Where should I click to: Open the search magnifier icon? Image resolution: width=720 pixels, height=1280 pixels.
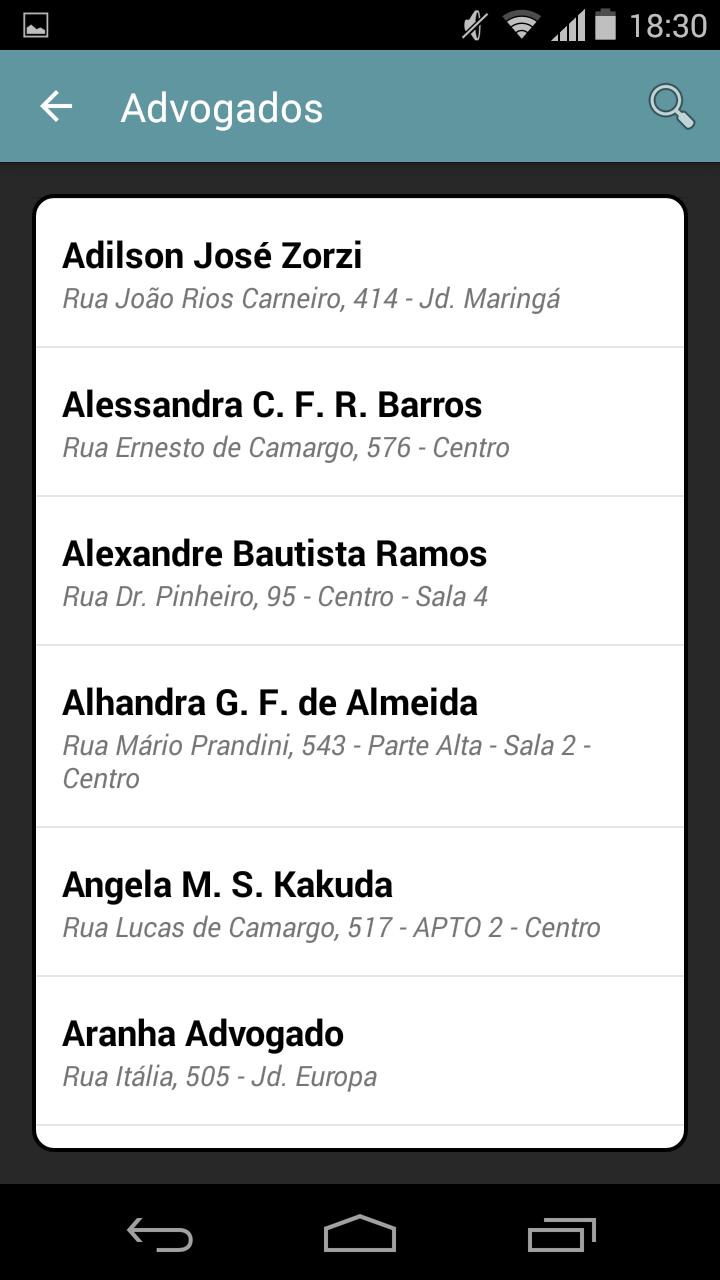click(x=671, y=106)
